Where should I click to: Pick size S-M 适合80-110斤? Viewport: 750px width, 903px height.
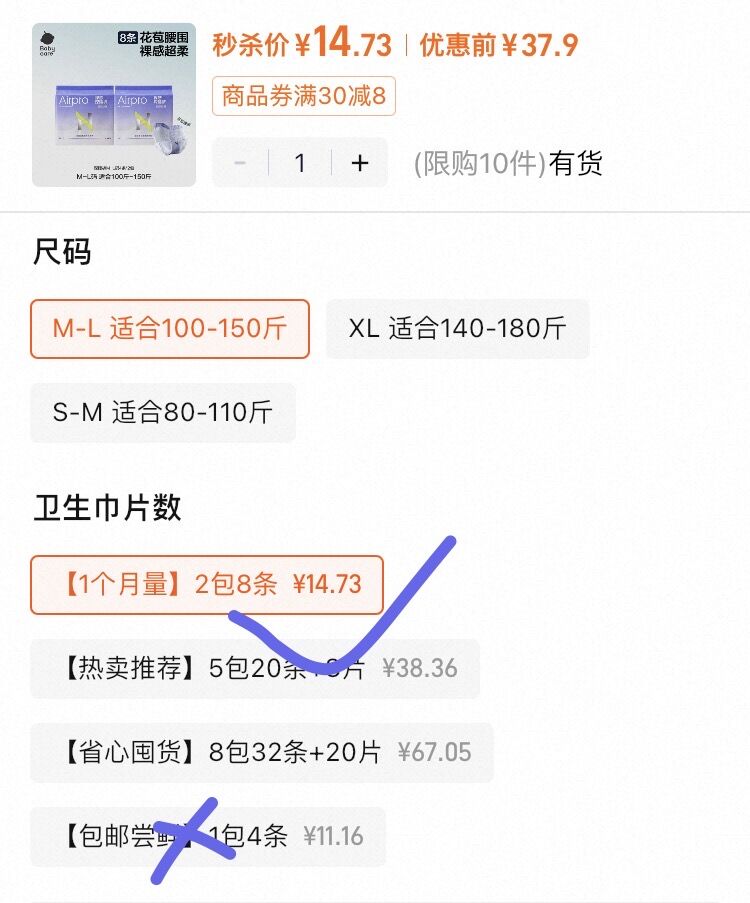click(162, 412)
